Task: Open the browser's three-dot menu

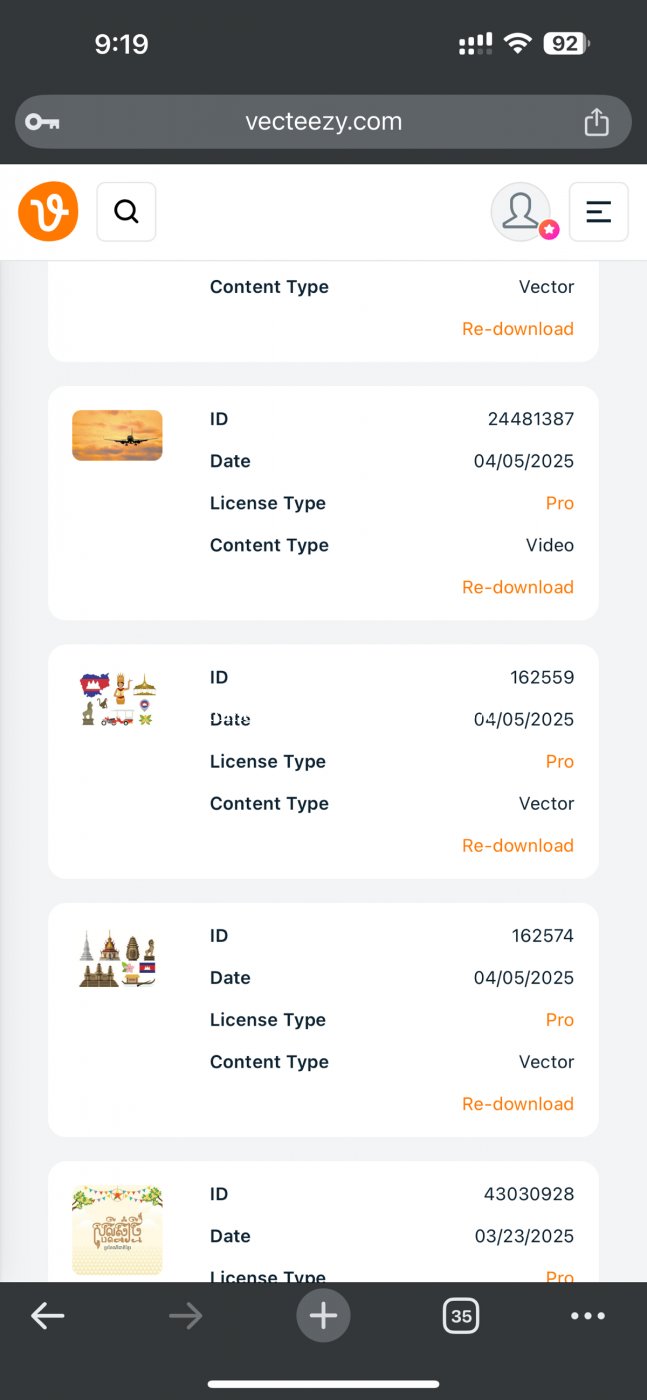Action: pos(588,1316)
